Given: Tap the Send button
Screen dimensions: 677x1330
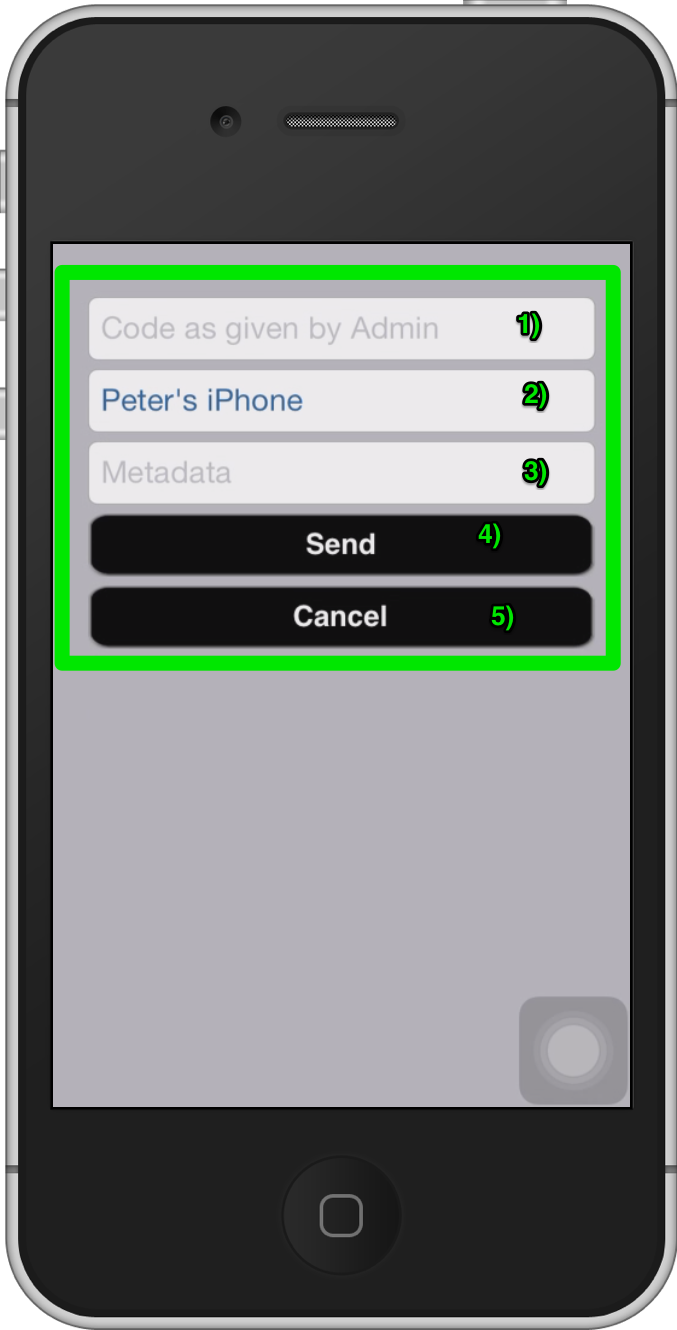Looking at the screenshot, I should 340,545.
